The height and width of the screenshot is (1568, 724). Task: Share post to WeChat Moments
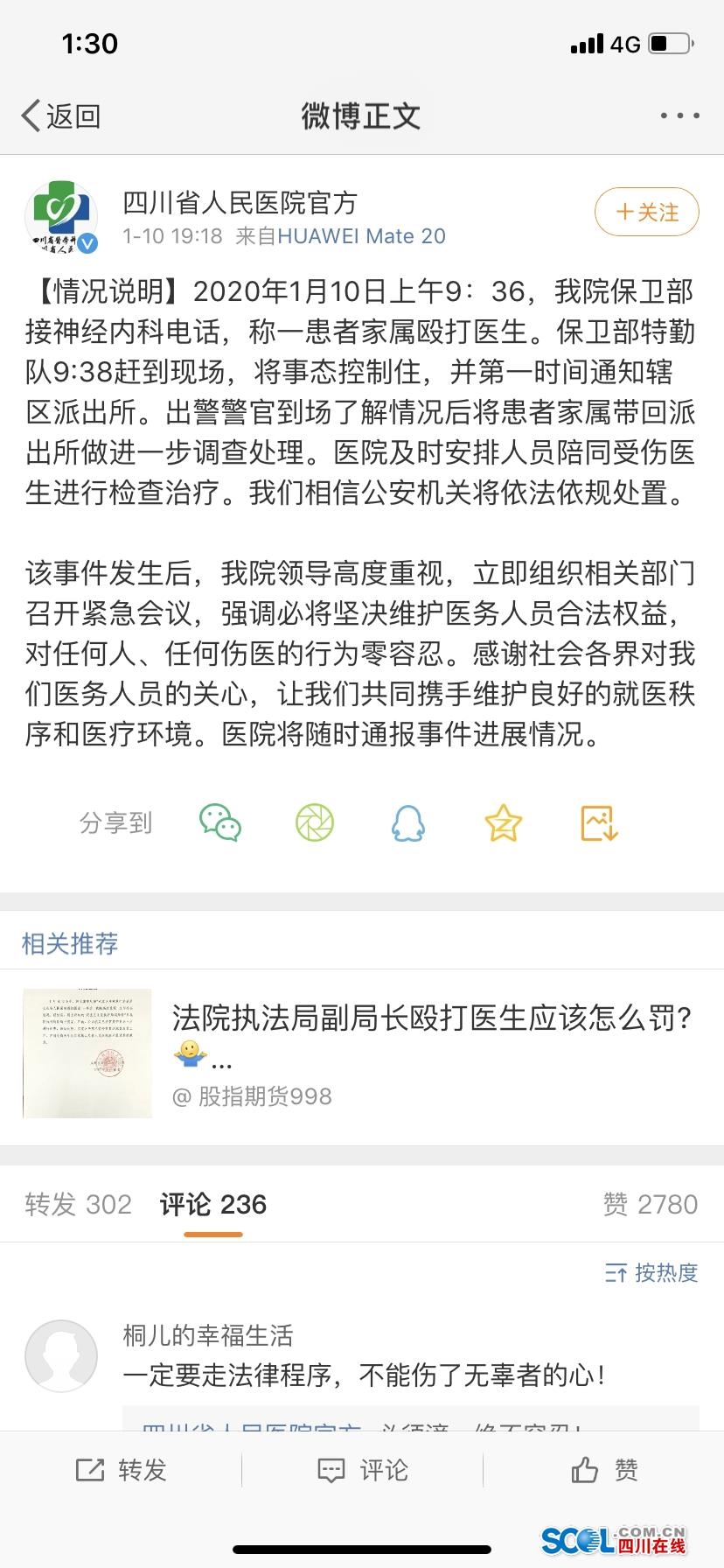[315, 822]
